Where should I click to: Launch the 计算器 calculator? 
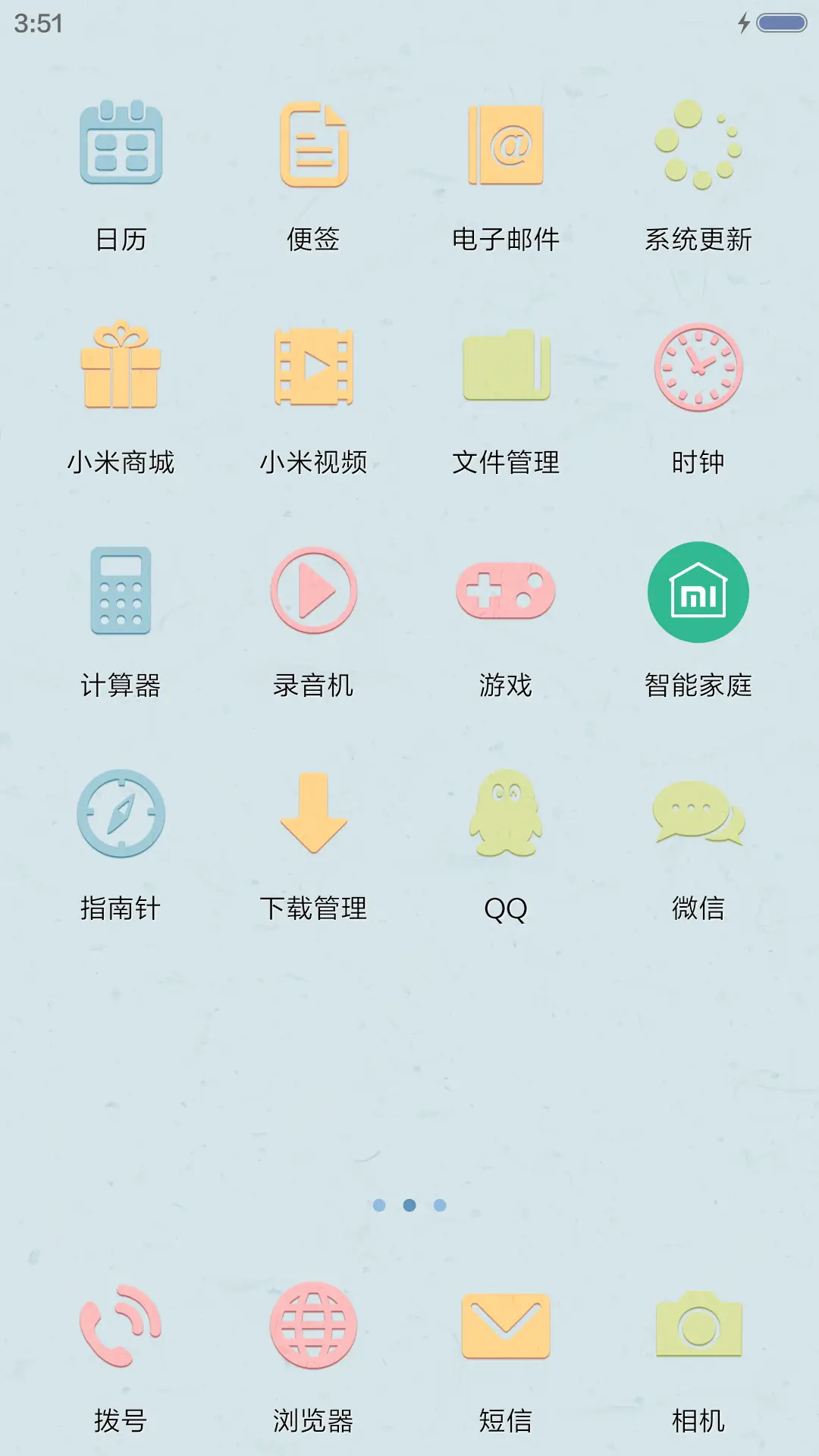point(121,591)
